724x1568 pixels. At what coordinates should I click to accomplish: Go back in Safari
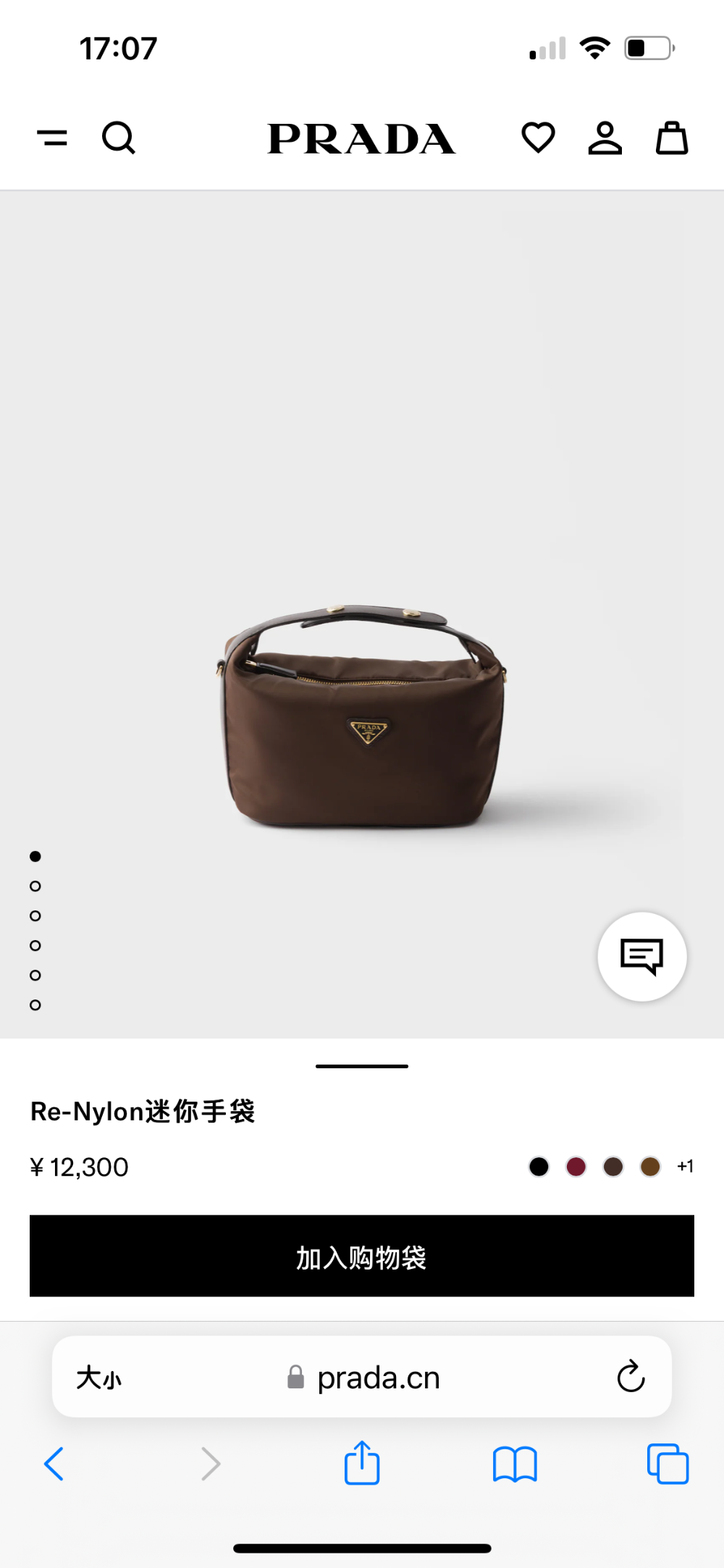point(54,1464)
